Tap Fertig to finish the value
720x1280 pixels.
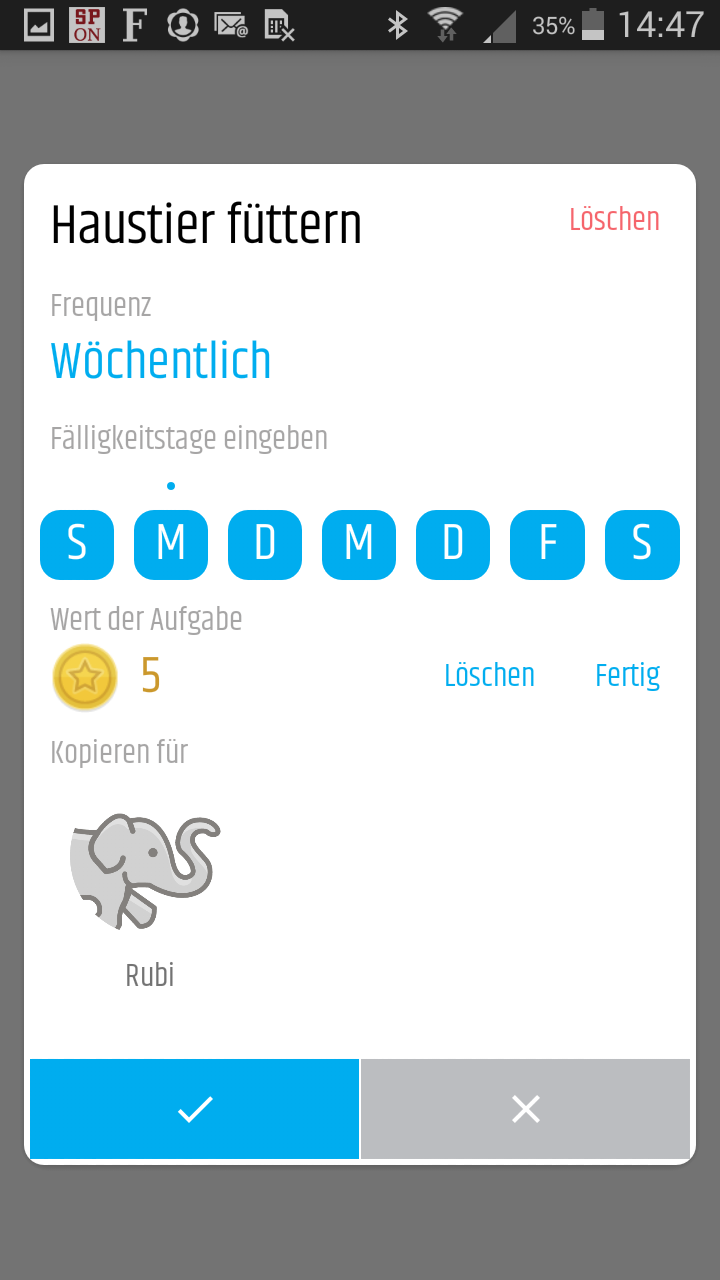tap(627, 676)
